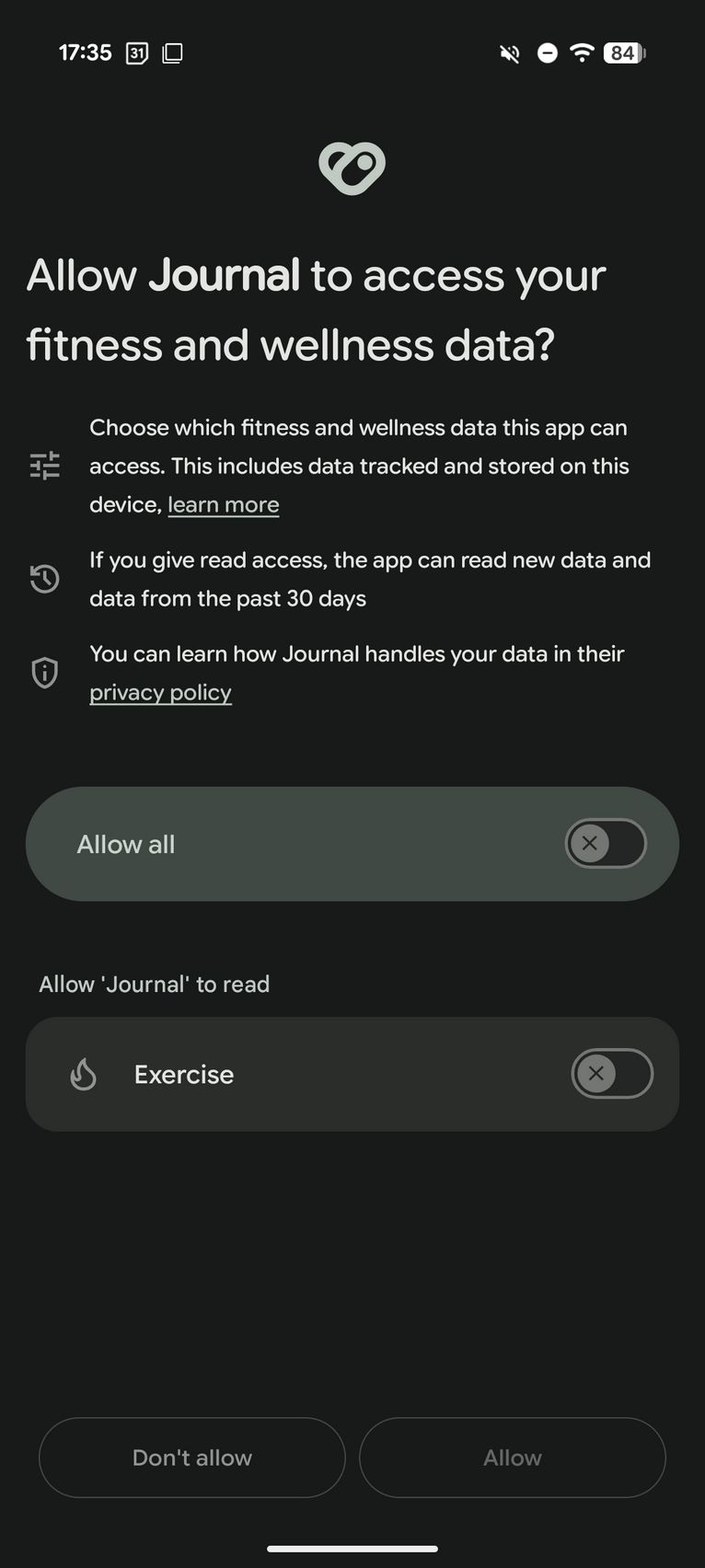
Task: Open the learn more link
Action: coord(224,504)
